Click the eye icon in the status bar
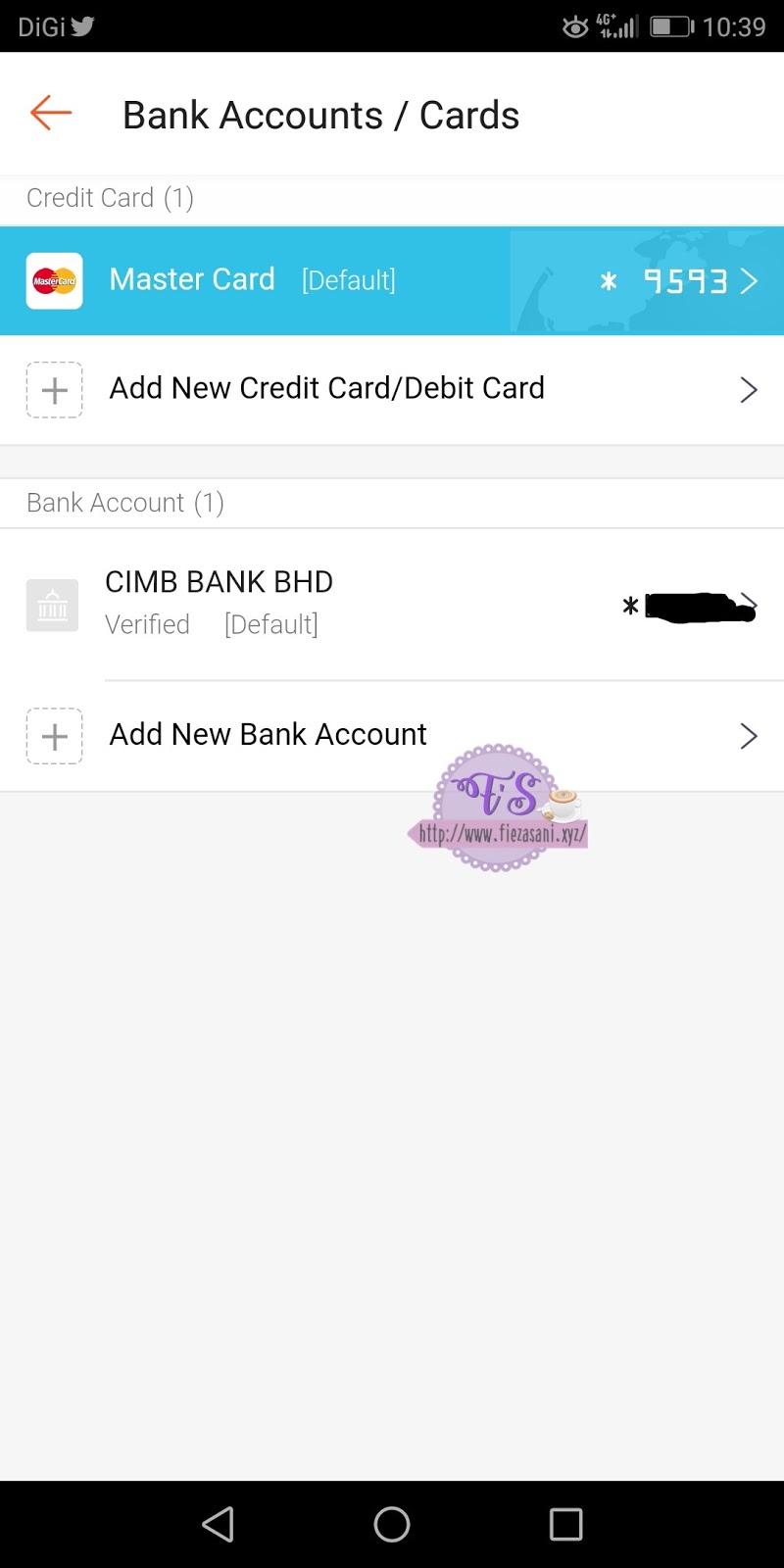Screen dimensions: 784x1568 [x=574, y=27]
